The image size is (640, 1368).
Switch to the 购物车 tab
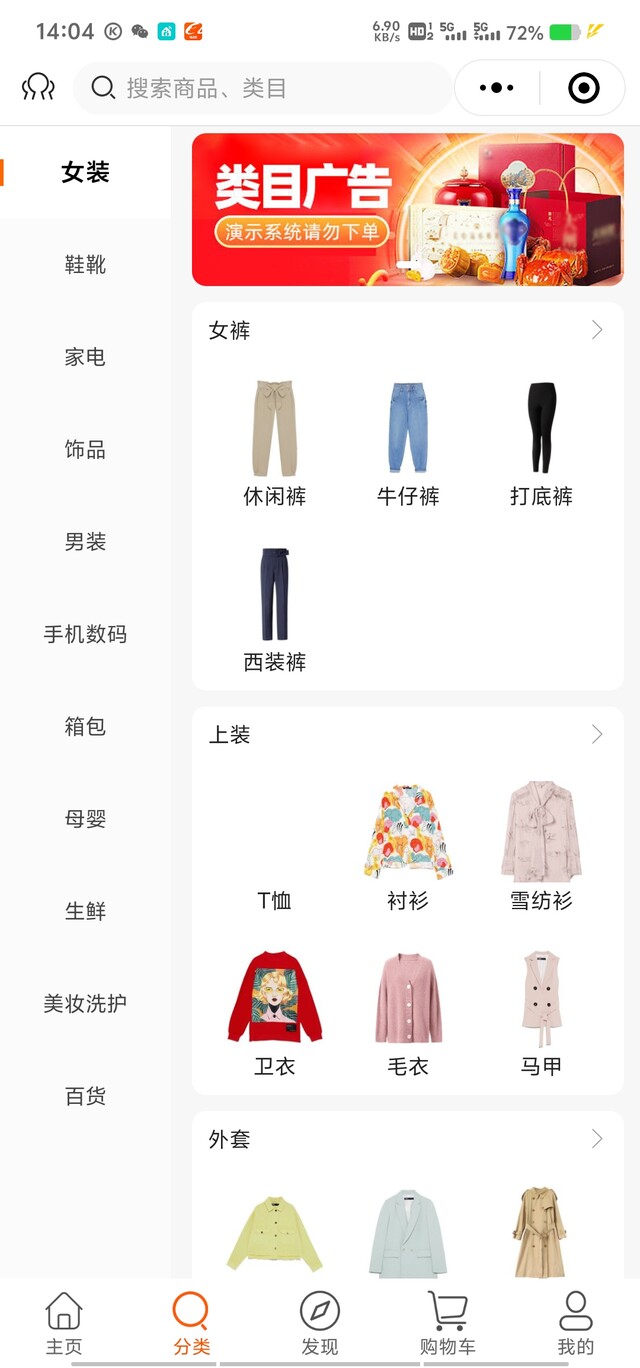click(448, 1322)
